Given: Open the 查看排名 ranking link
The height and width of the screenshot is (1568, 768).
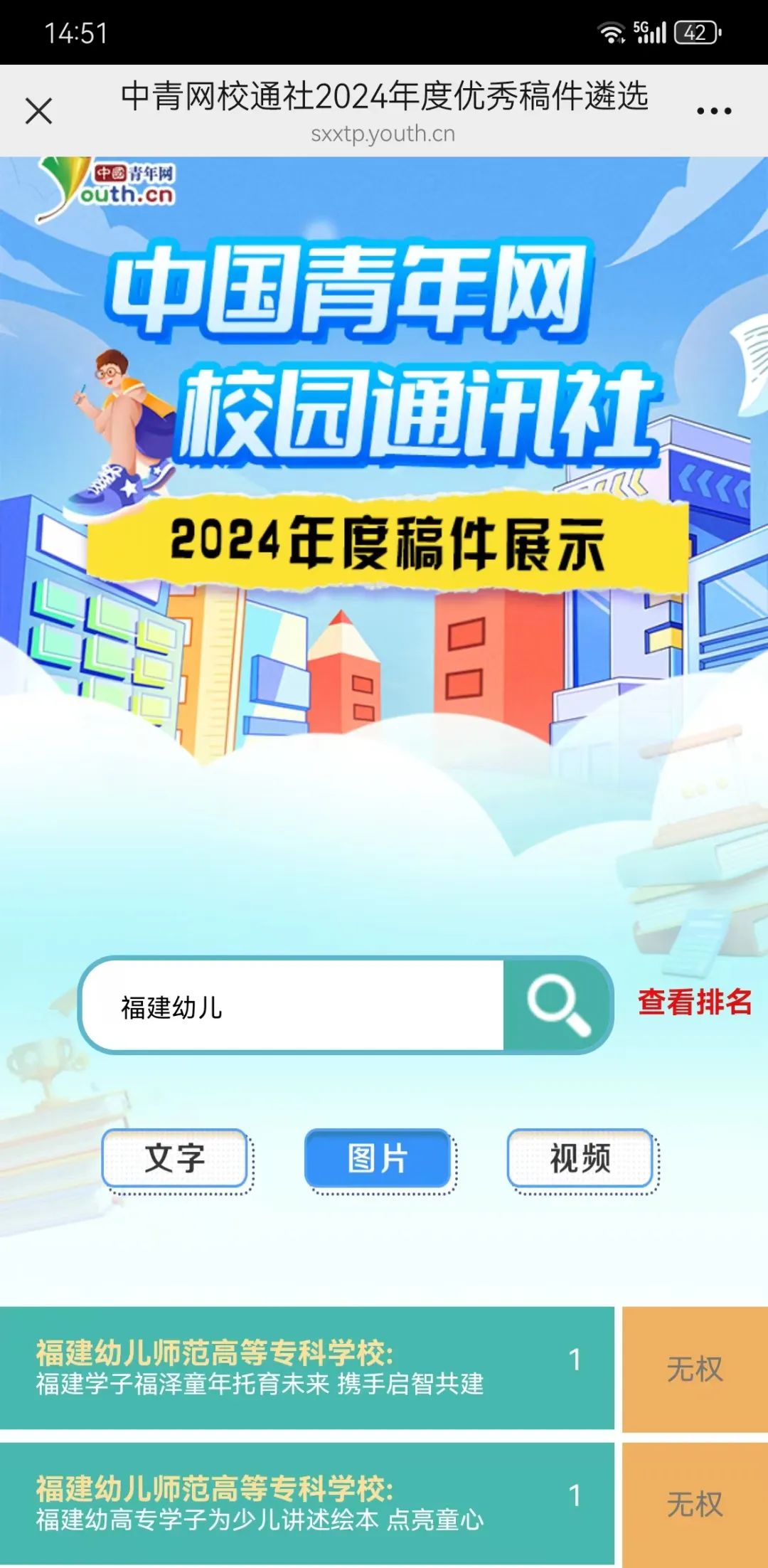Looking at the screenshot, I should (x=694, y=1002).
